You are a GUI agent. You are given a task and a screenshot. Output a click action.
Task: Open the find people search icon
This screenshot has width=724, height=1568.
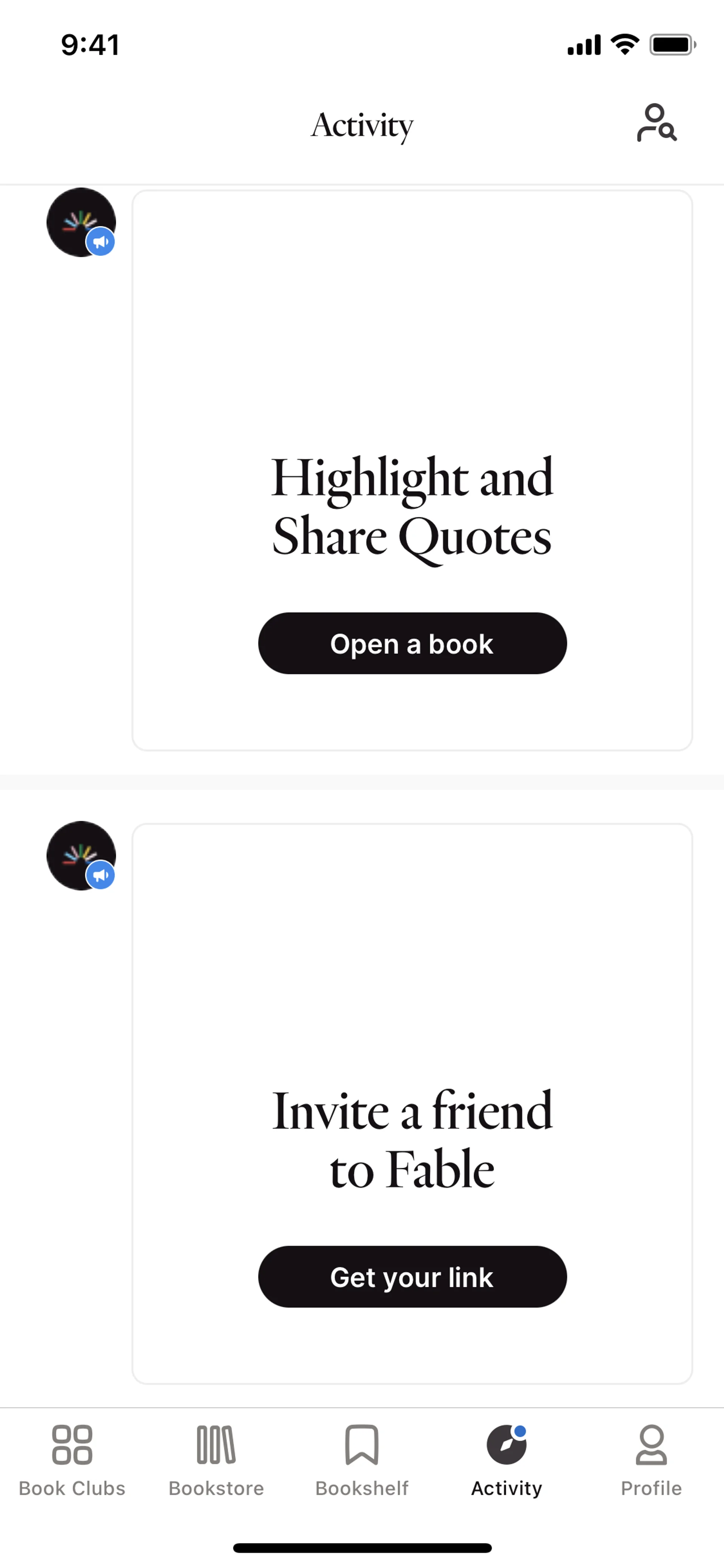tap(657, 123)
